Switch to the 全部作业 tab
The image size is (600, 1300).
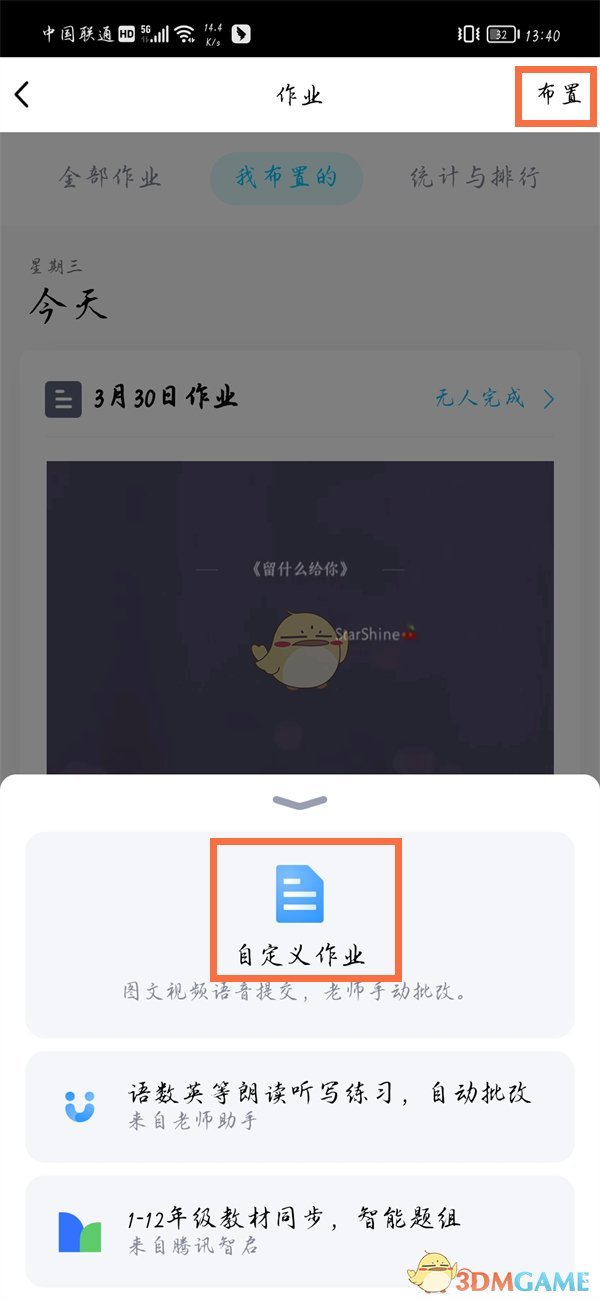pyautogui.click(x=110, y=178)
